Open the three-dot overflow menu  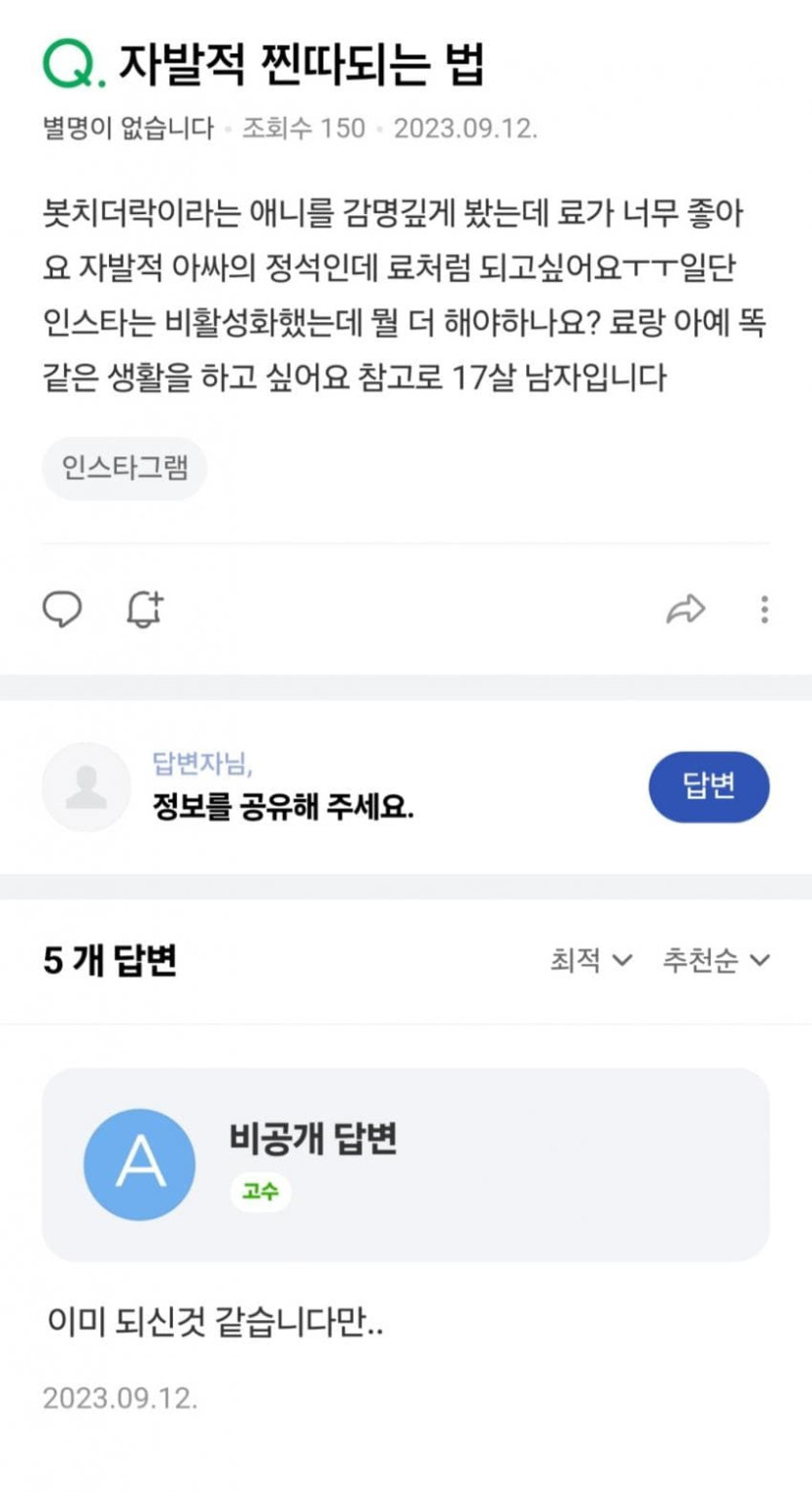764,610
